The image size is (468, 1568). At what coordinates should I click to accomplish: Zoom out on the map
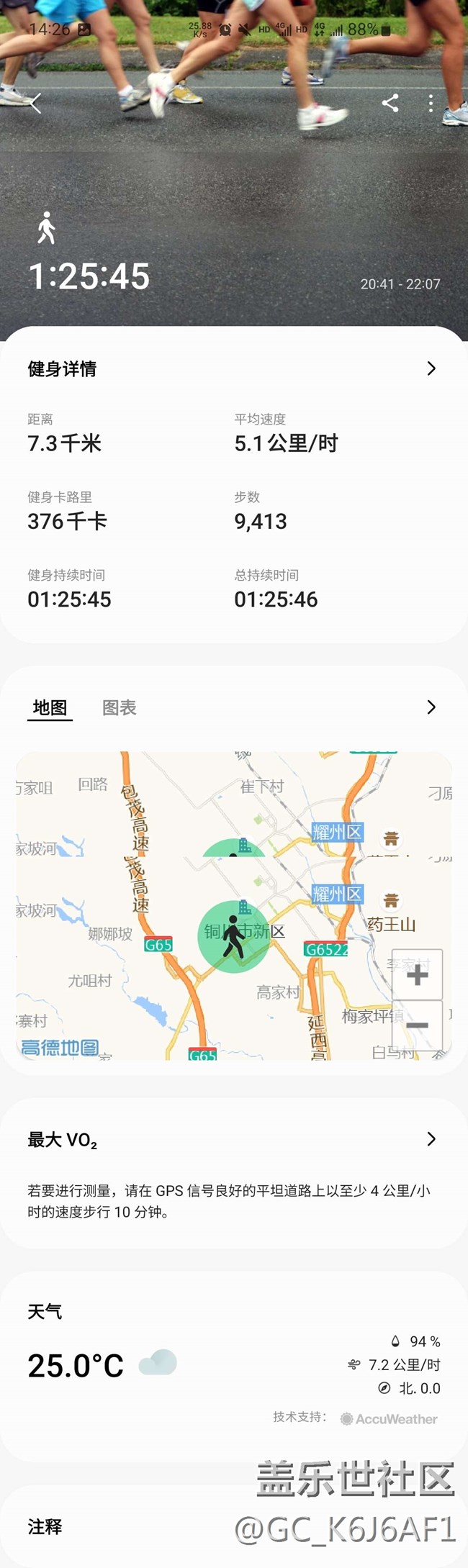[x=417, y=1025]
